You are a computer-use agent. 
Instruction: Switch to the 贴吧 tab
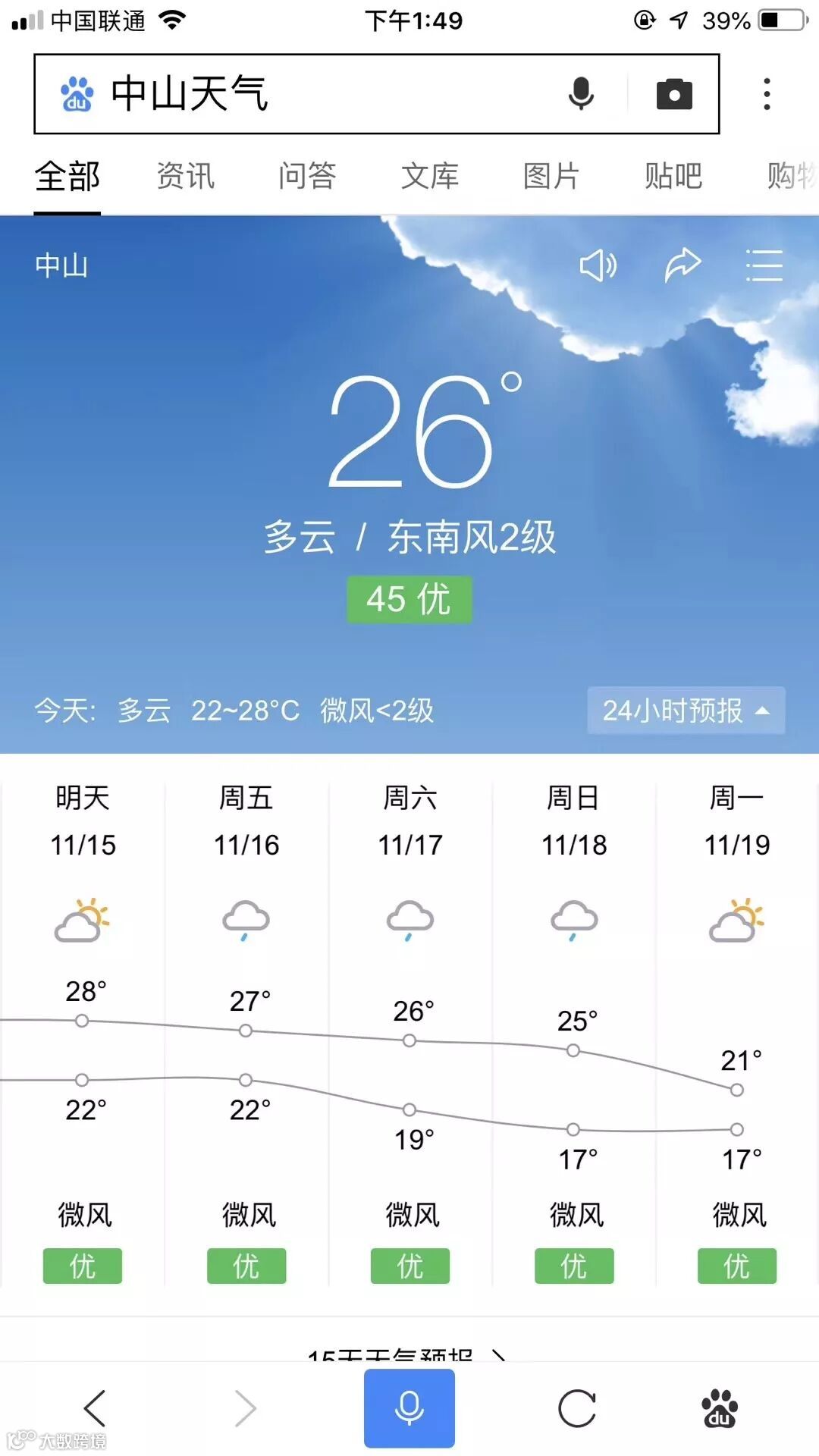(673, 176)
